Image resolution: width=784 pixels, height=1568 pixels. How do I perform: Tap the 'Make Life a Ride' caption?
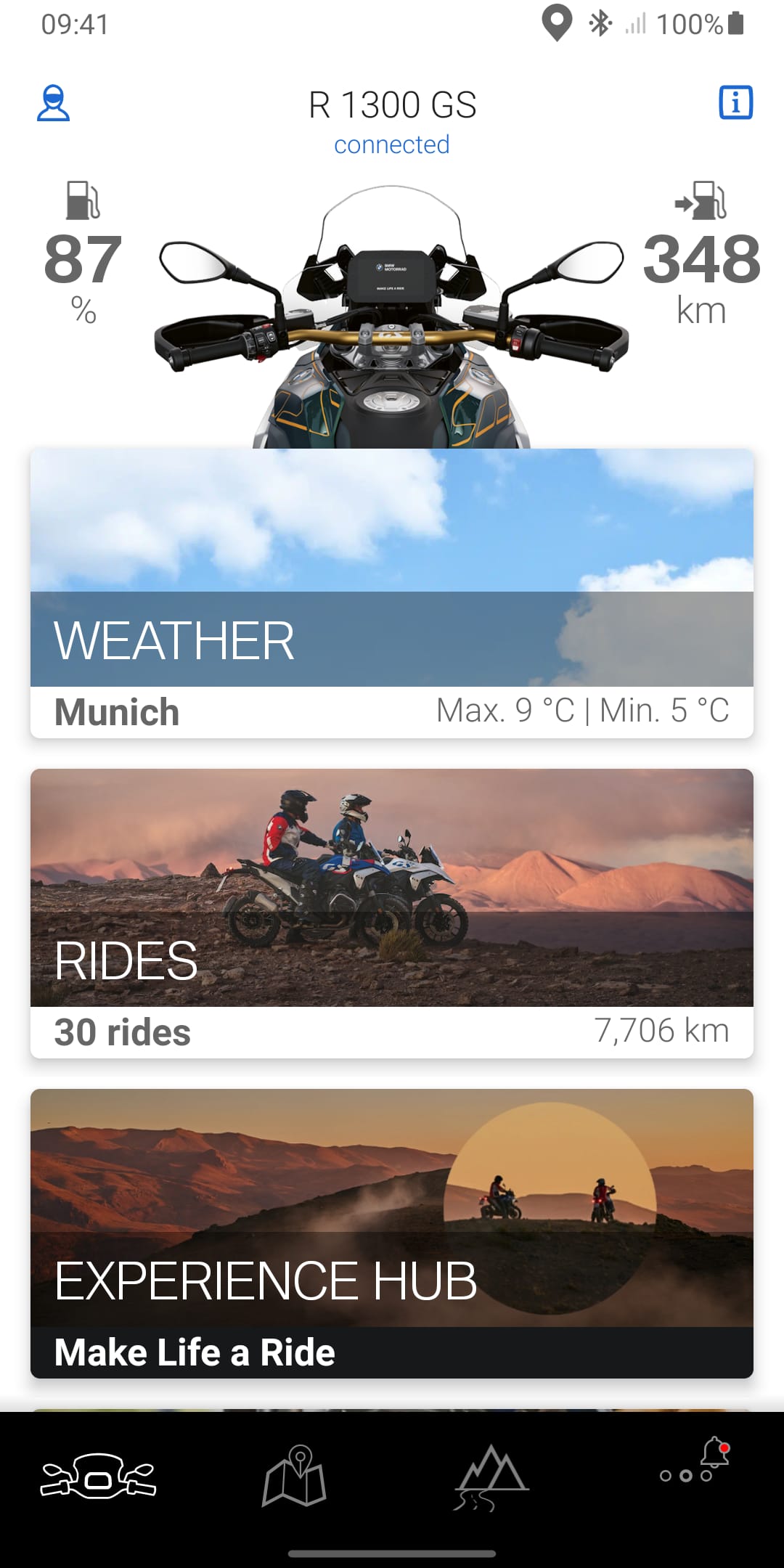193,1352
